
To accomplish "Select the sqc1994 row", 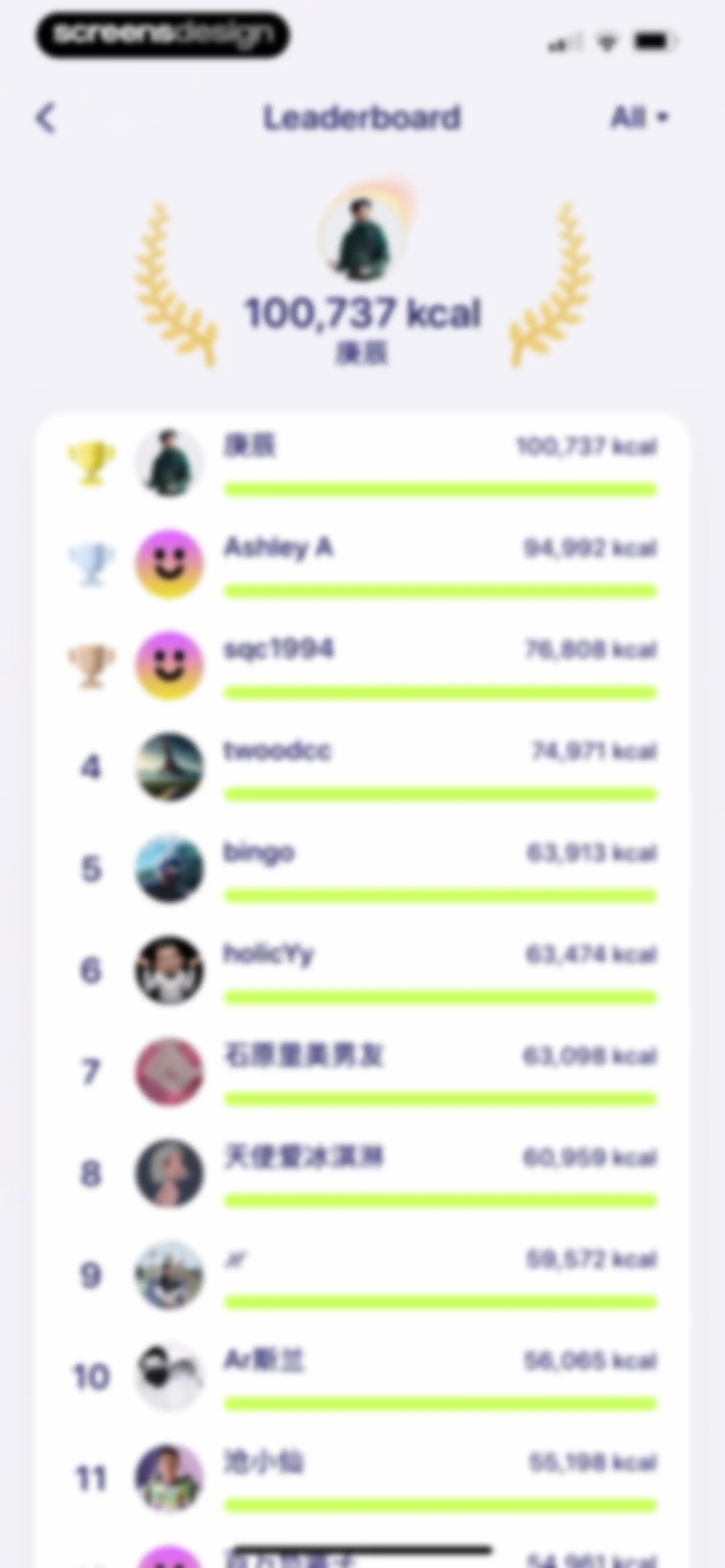I will pyautogui.click(x=362, y=666).
